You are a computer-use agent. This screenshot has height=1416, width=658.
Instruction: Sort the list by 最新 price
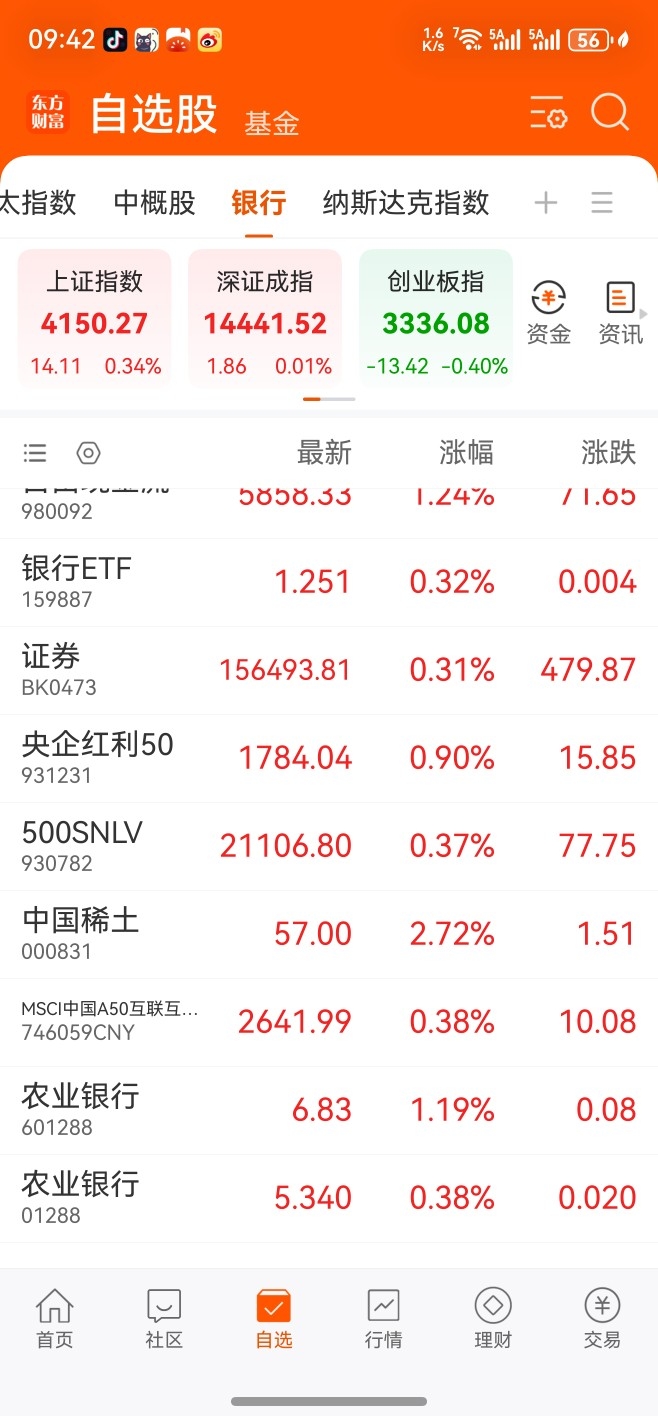pyautogui.click(x=324, y=453)
